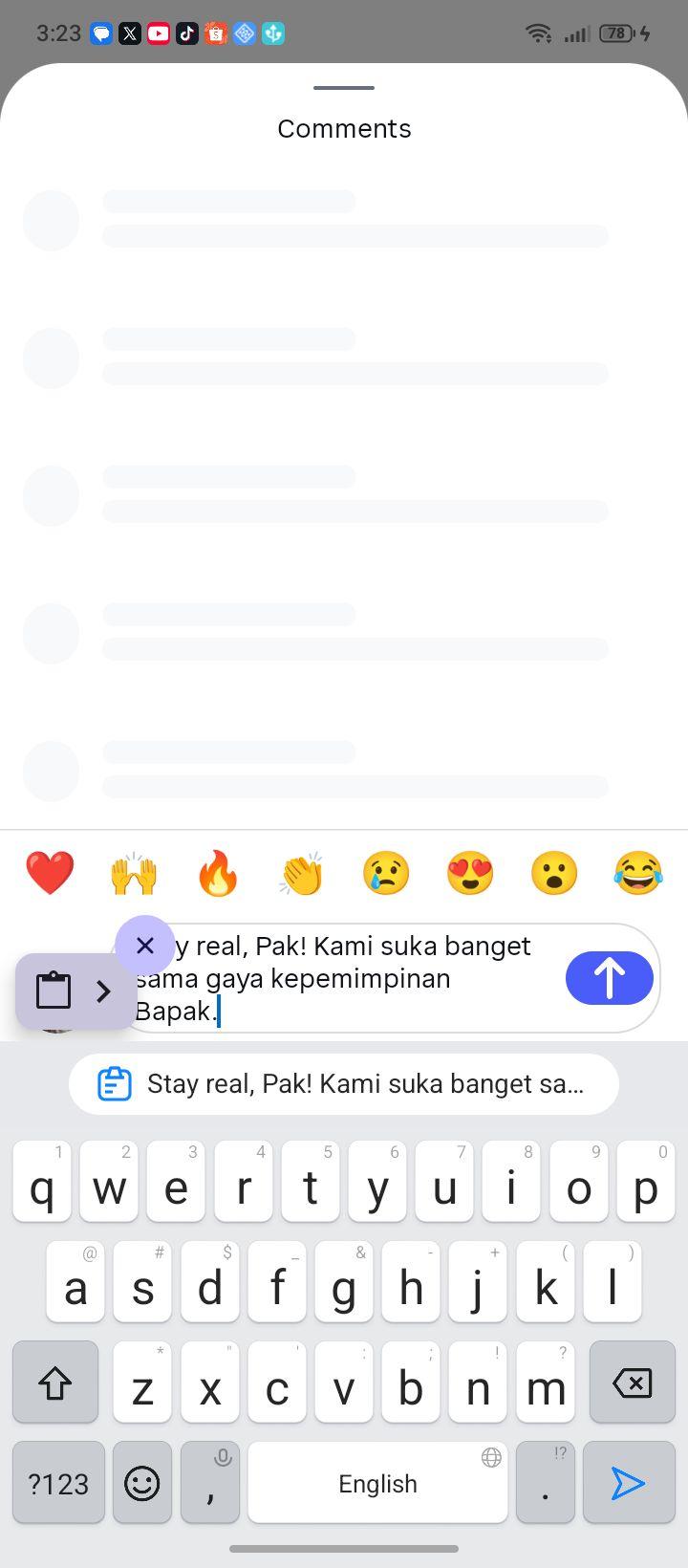Open the keyboard emoji picker
The width and height of the screenshot is (688, 1568).
[x=142, y=1483]
